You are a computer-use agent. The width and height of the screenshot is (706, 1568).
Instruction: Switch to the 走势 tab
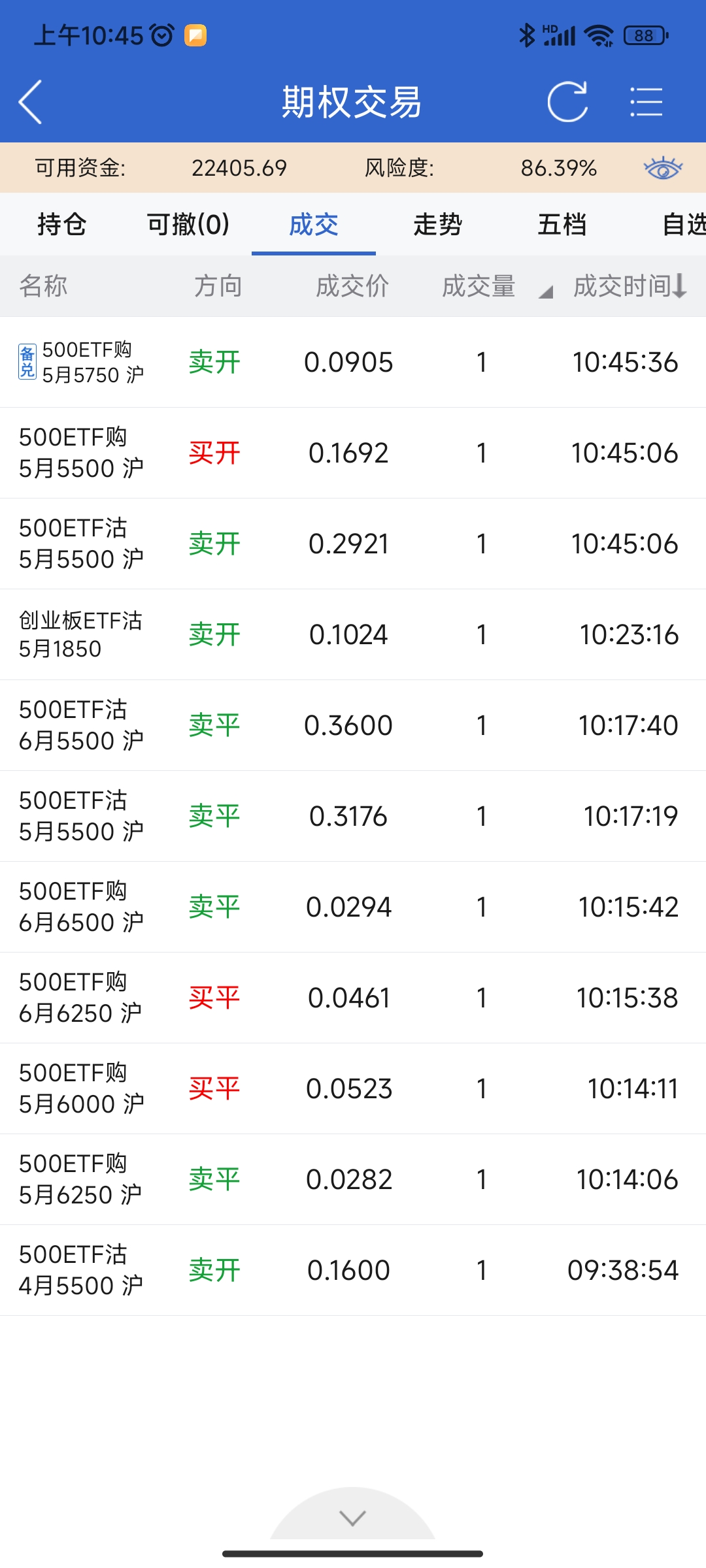tap(438, 225)
